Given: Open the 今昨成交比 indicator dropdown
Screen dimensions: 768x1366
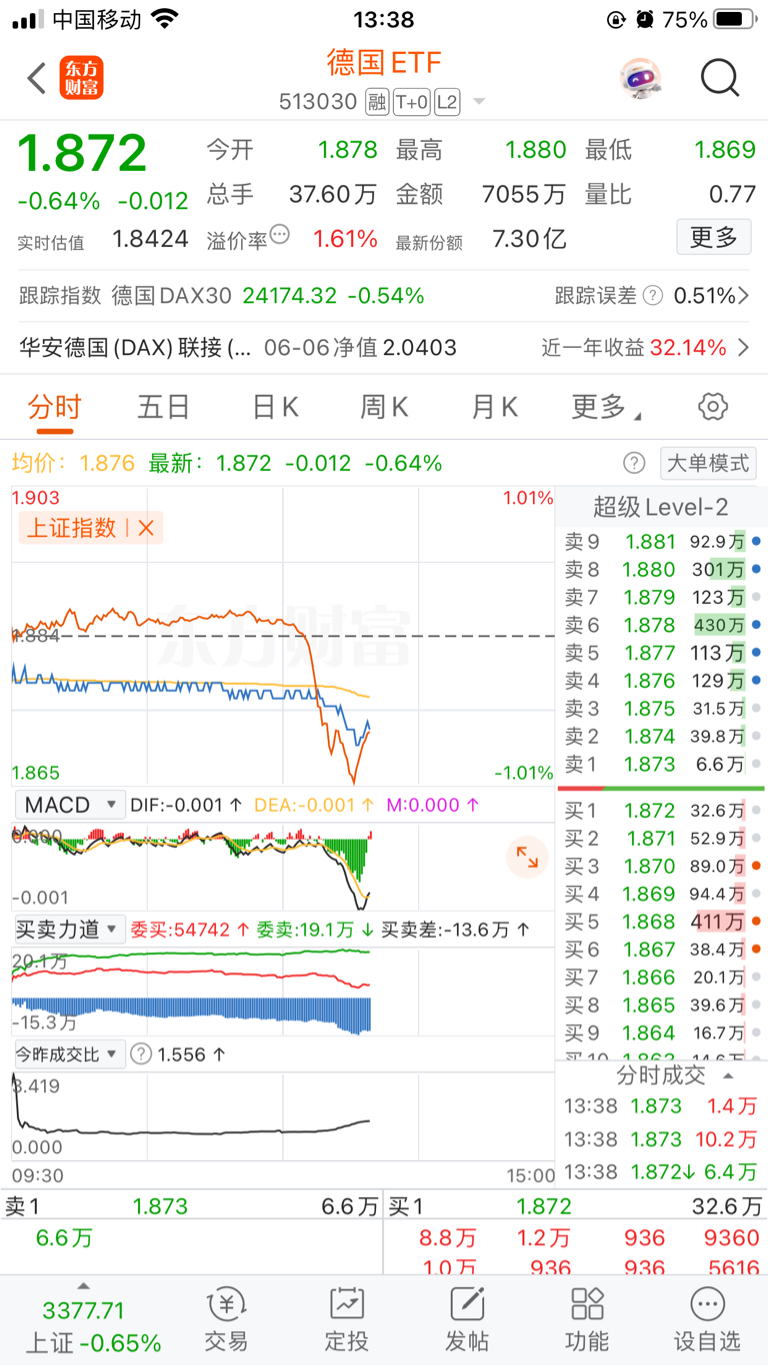Looking at the screenshot, I should (x=67, y=1054).
